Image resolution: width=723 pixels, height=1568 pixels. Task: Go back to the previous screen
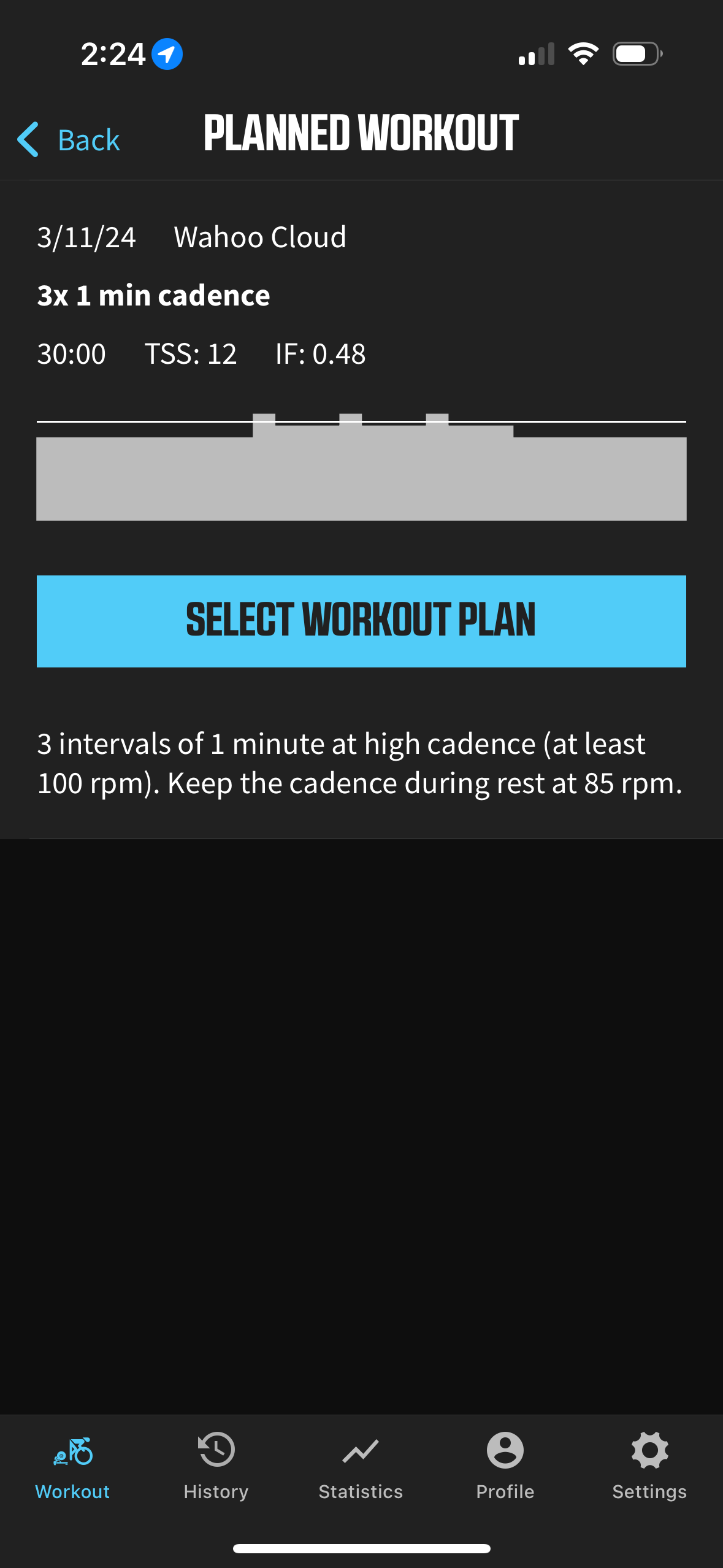coord(69,140)
